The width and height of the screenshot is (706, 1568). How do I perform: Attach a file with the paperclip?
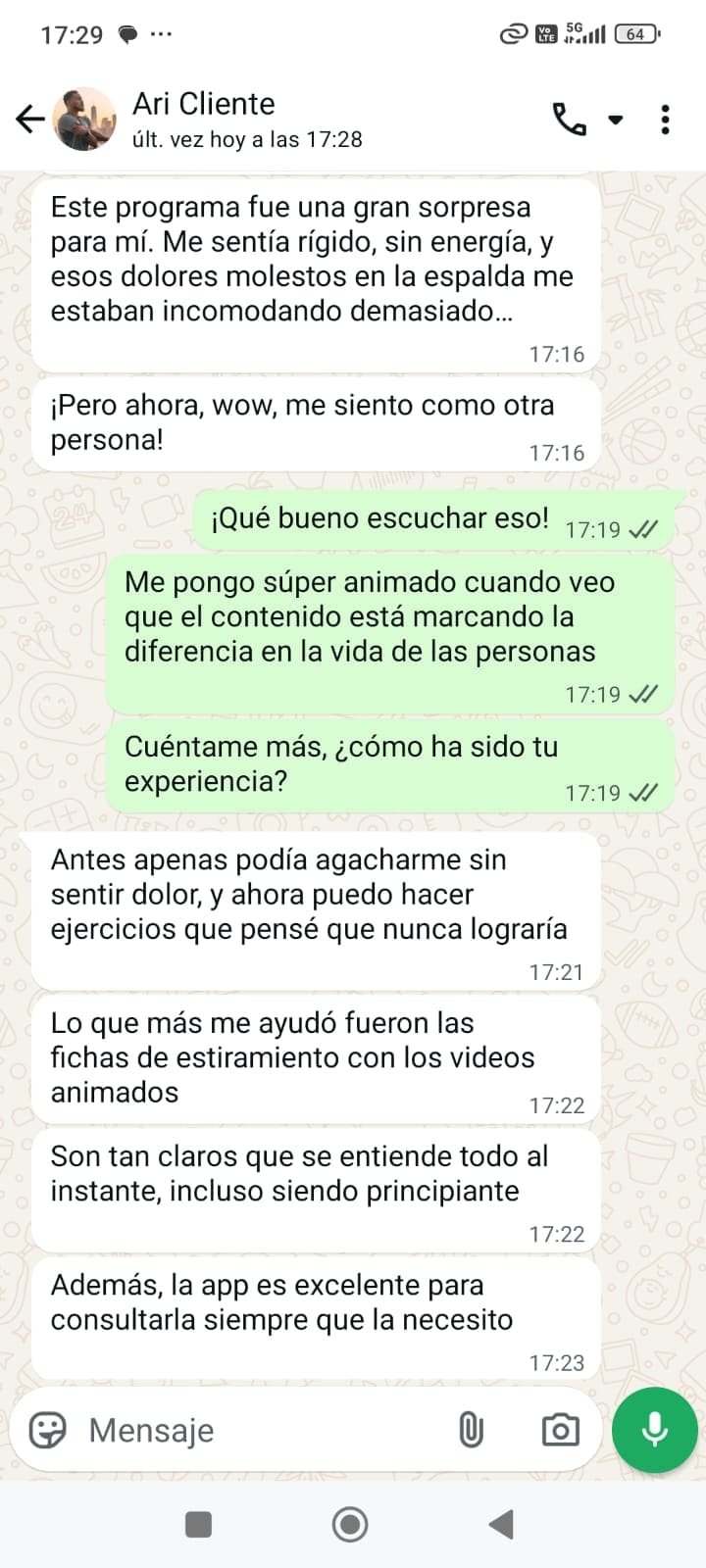tap(472, 1430)
